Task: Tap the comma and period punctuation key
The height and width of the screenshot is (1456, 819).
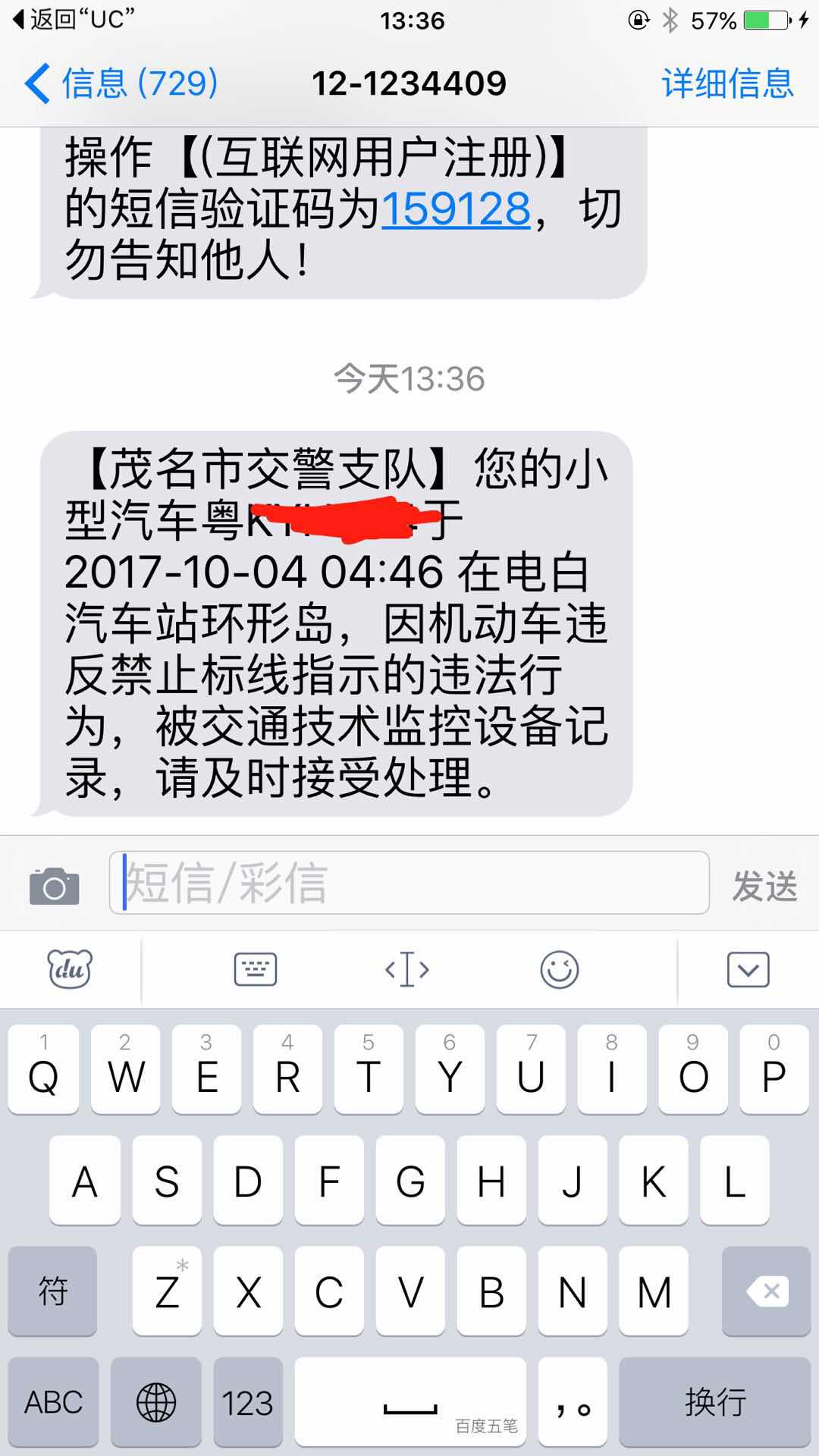Action: pyautogui.click(x=572, y=1402)
